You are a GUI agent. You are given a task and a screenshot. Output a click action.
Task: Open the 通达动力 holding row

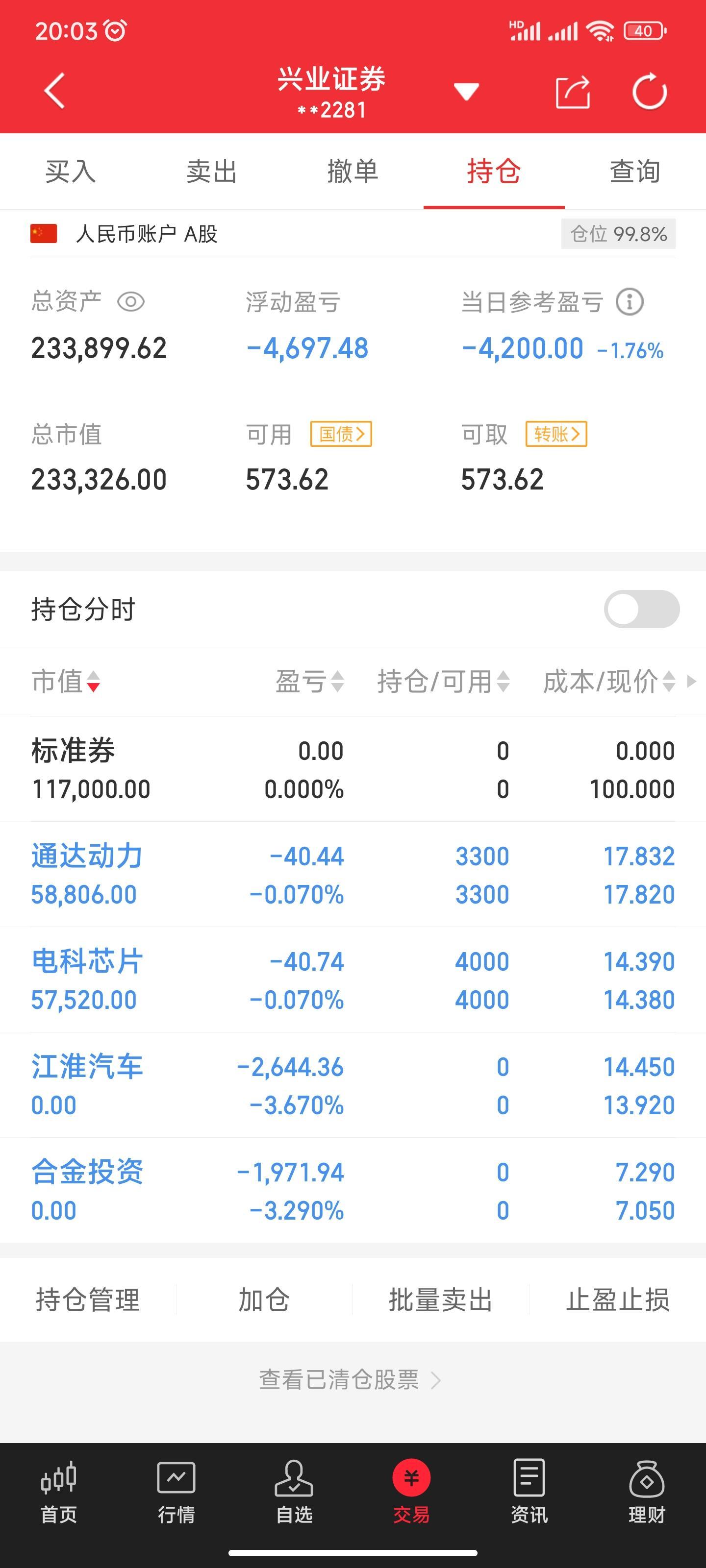point(353,875)
